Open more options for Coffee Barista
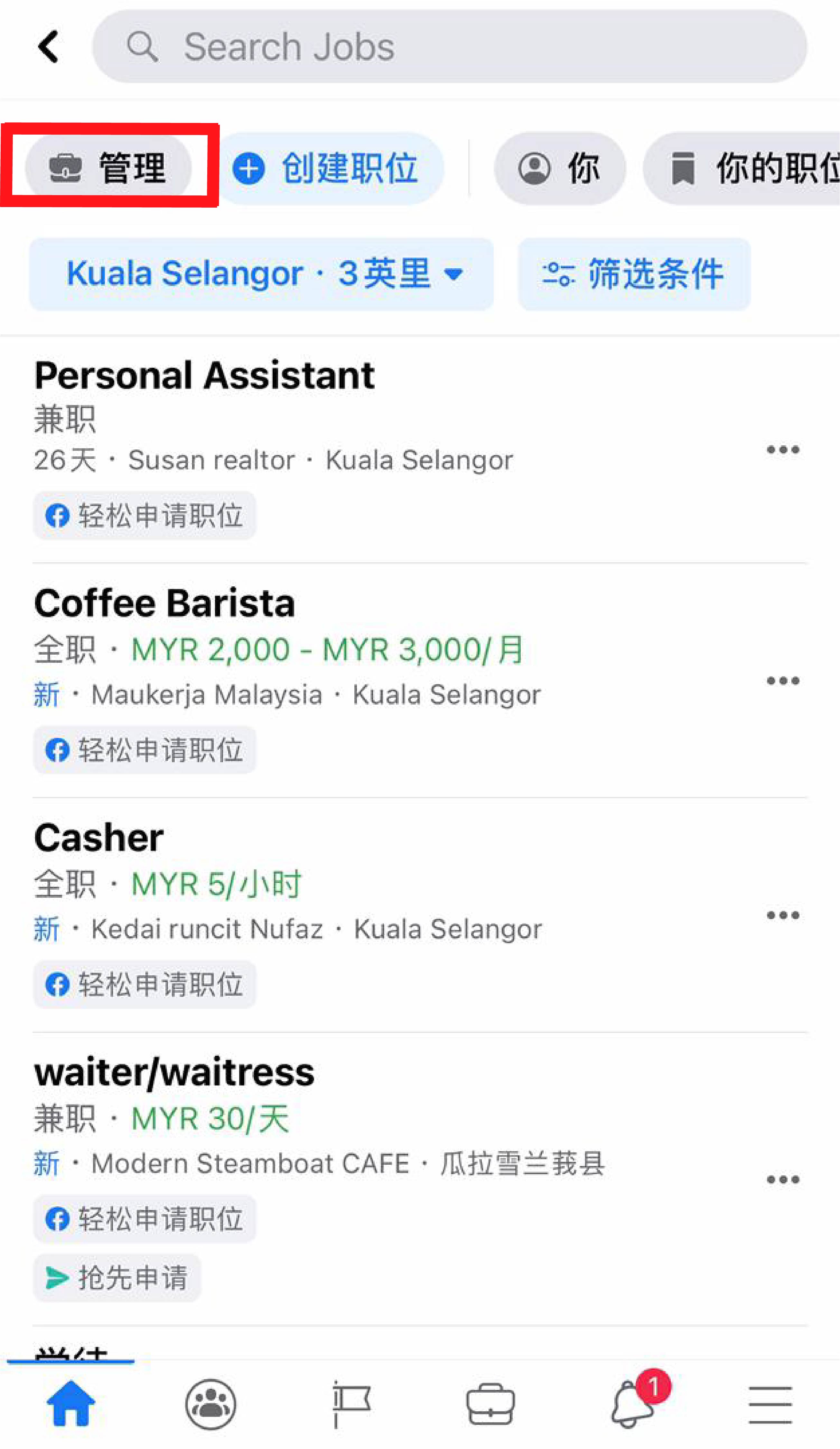The width and height of the screenshot is (840, 1449). (x=782, y=681)
